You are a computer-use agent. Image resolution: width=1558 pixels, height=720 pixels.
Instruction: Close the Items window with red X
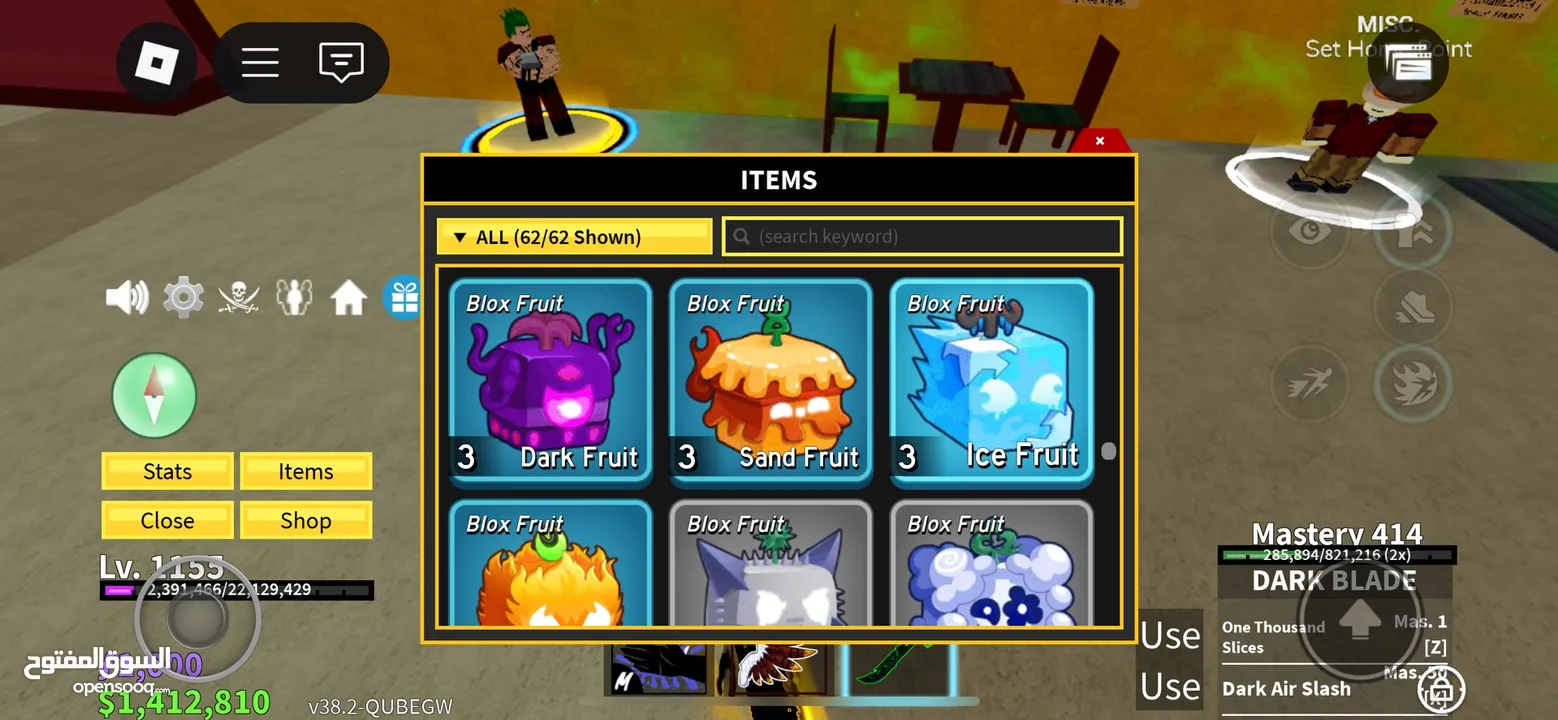tap(1100, 141)
